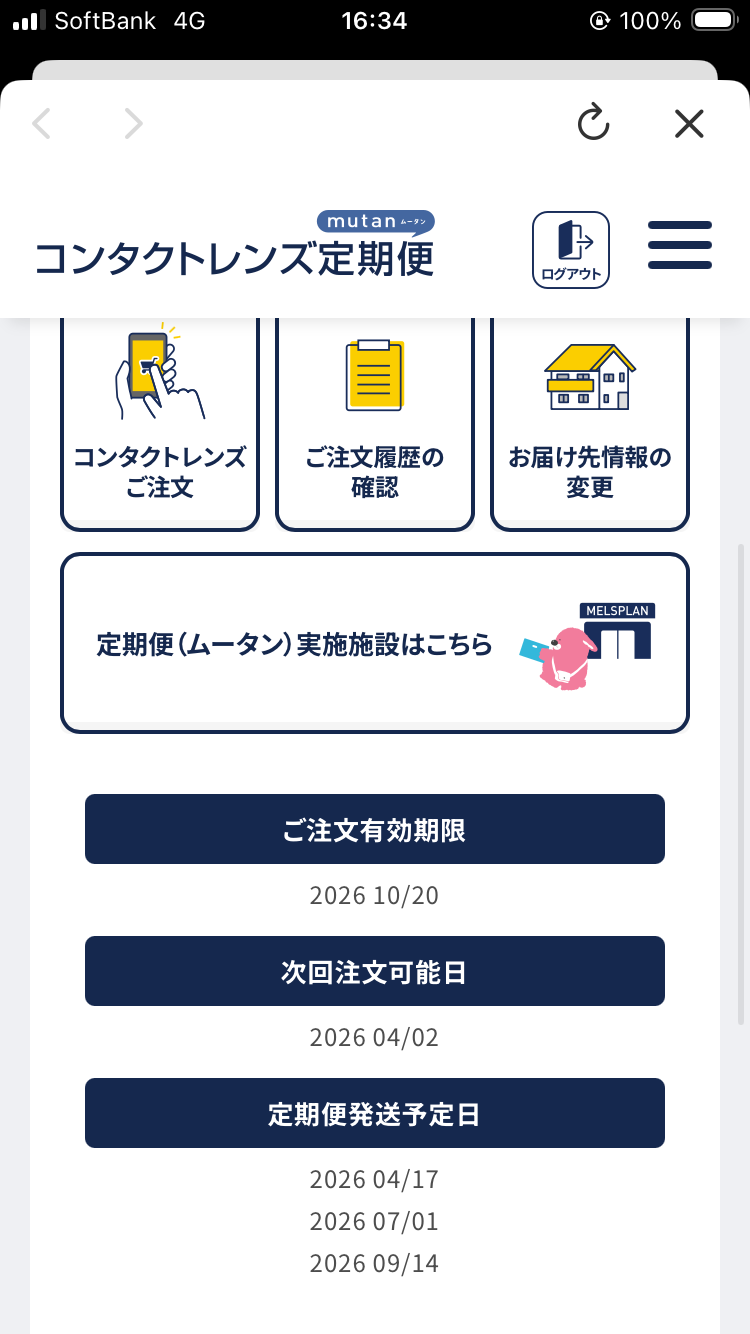This screenshot has width=750, height=1334.
Task: Go forward with the browser forward arrow
Action: click(x=133, y=124)
